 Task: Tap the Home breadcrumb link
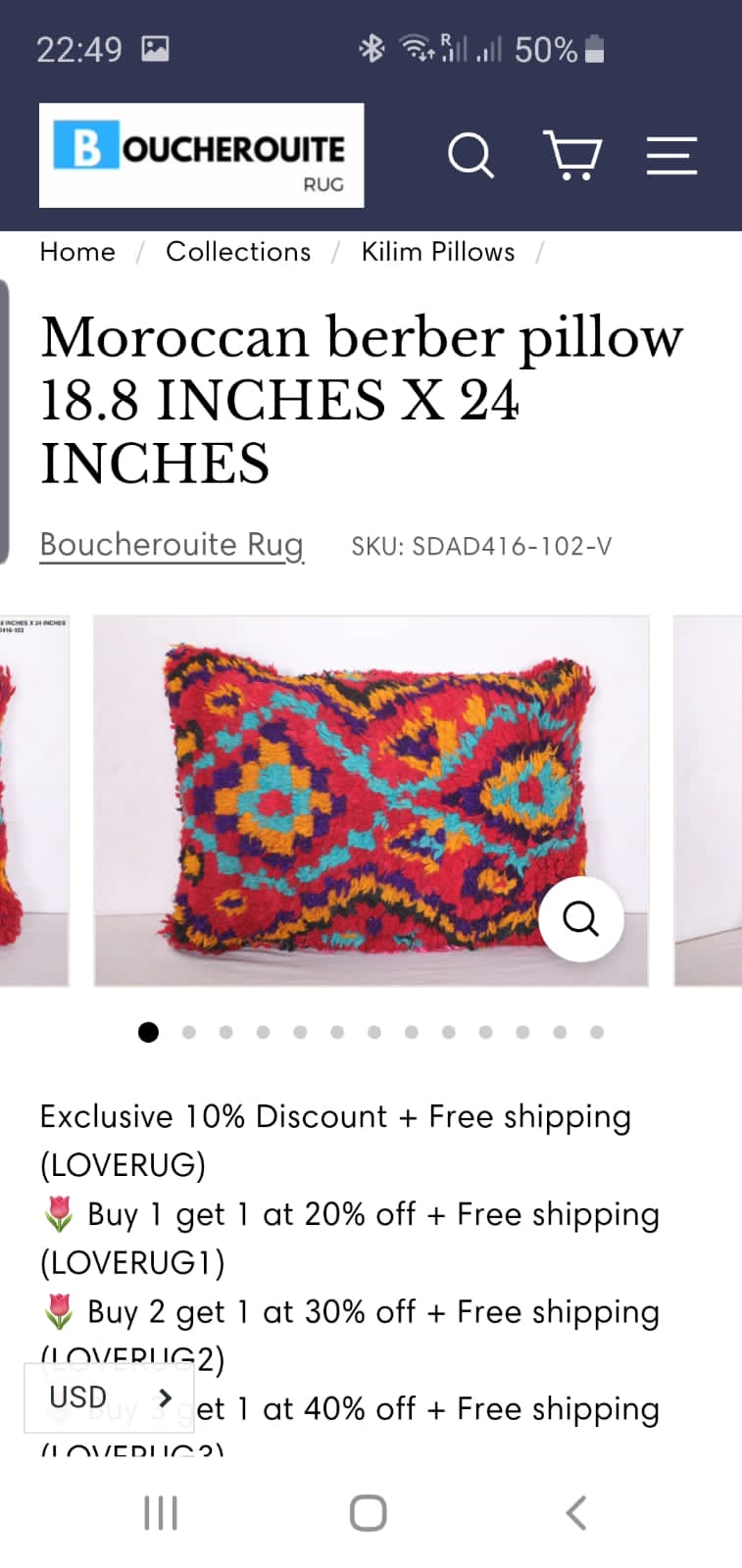click(x=77, y=252)
